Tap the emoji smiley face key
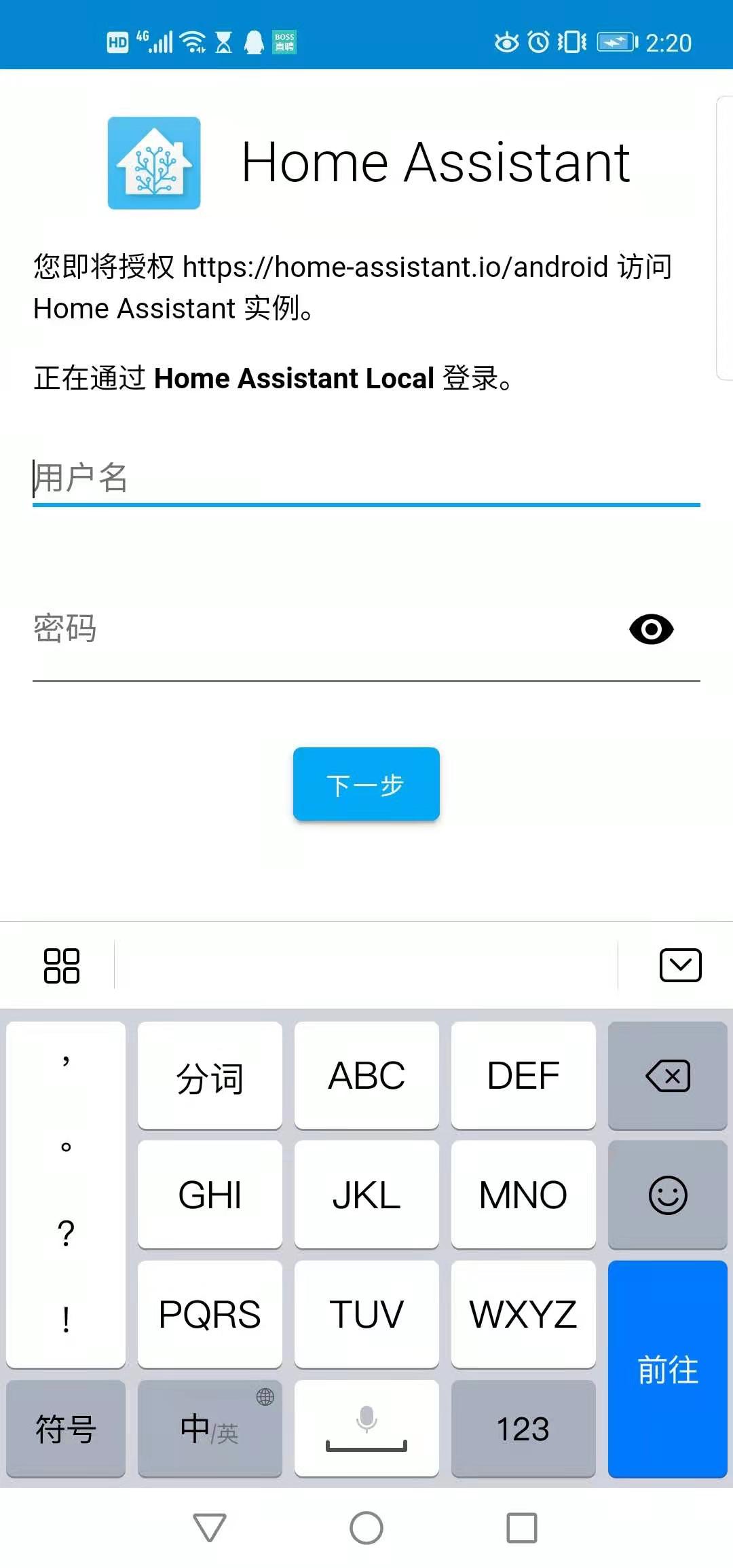733x1568 pixels. coord(667,1195)
